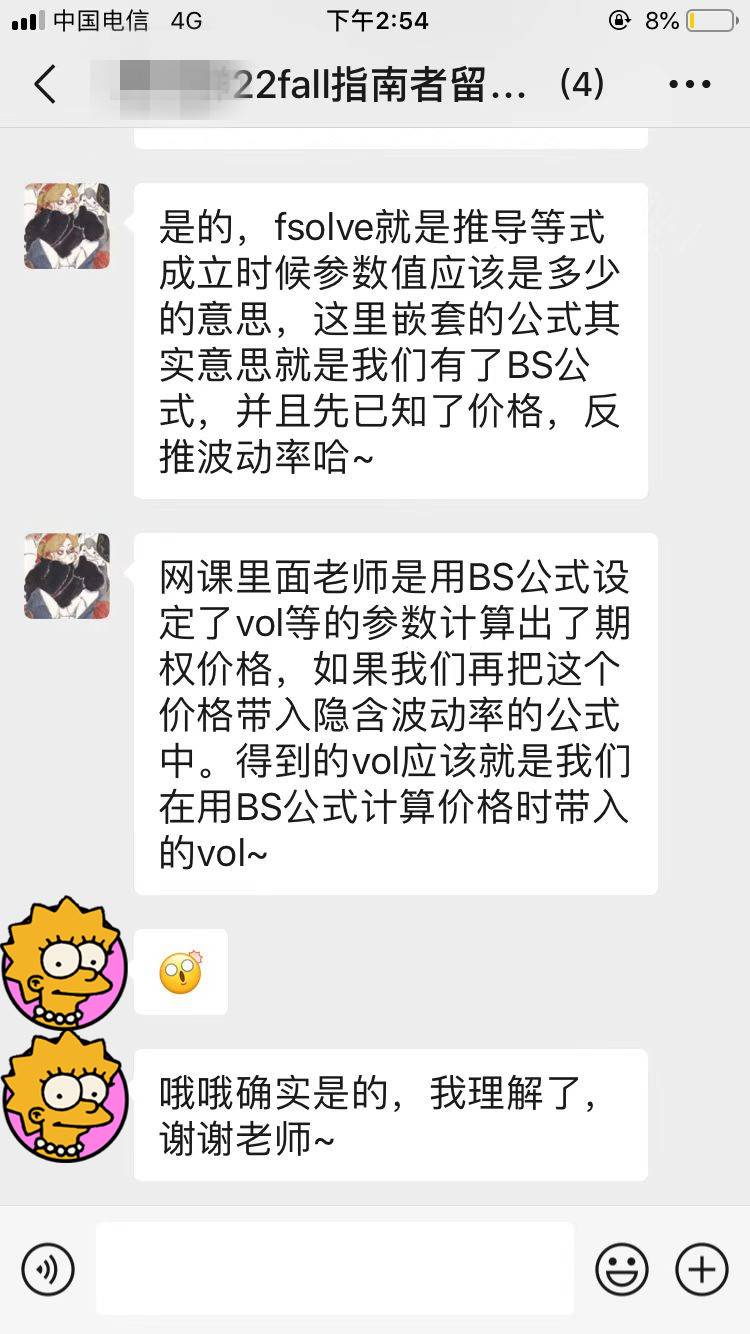Switch to voice message input
750x1334 pixels.
(x=47, y=1269)
